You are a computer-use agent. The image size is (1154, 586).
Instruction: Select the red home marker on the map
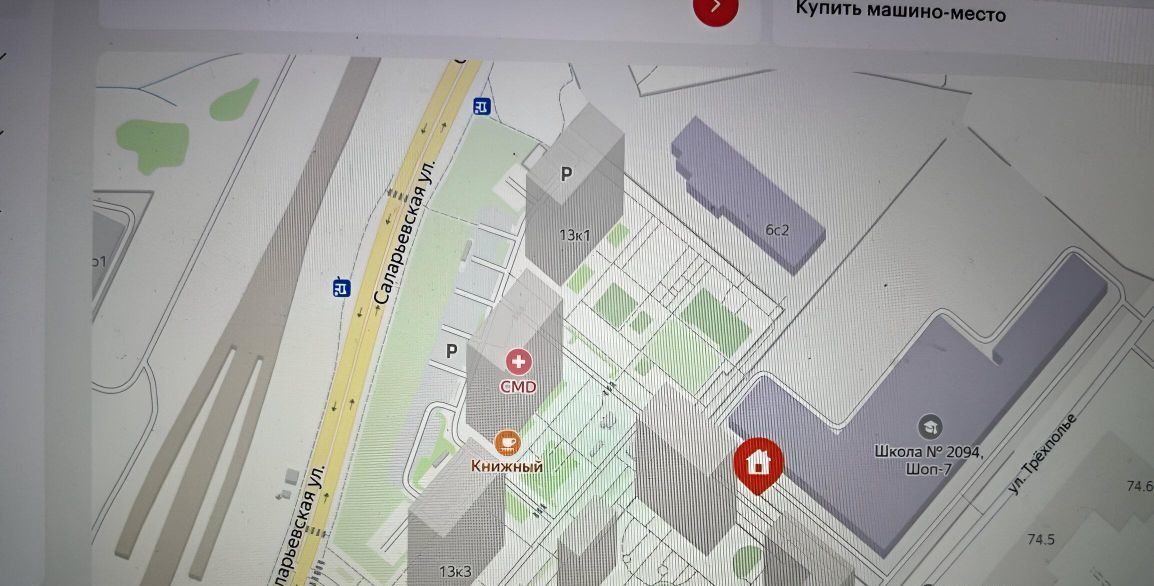tap(758, 464)
